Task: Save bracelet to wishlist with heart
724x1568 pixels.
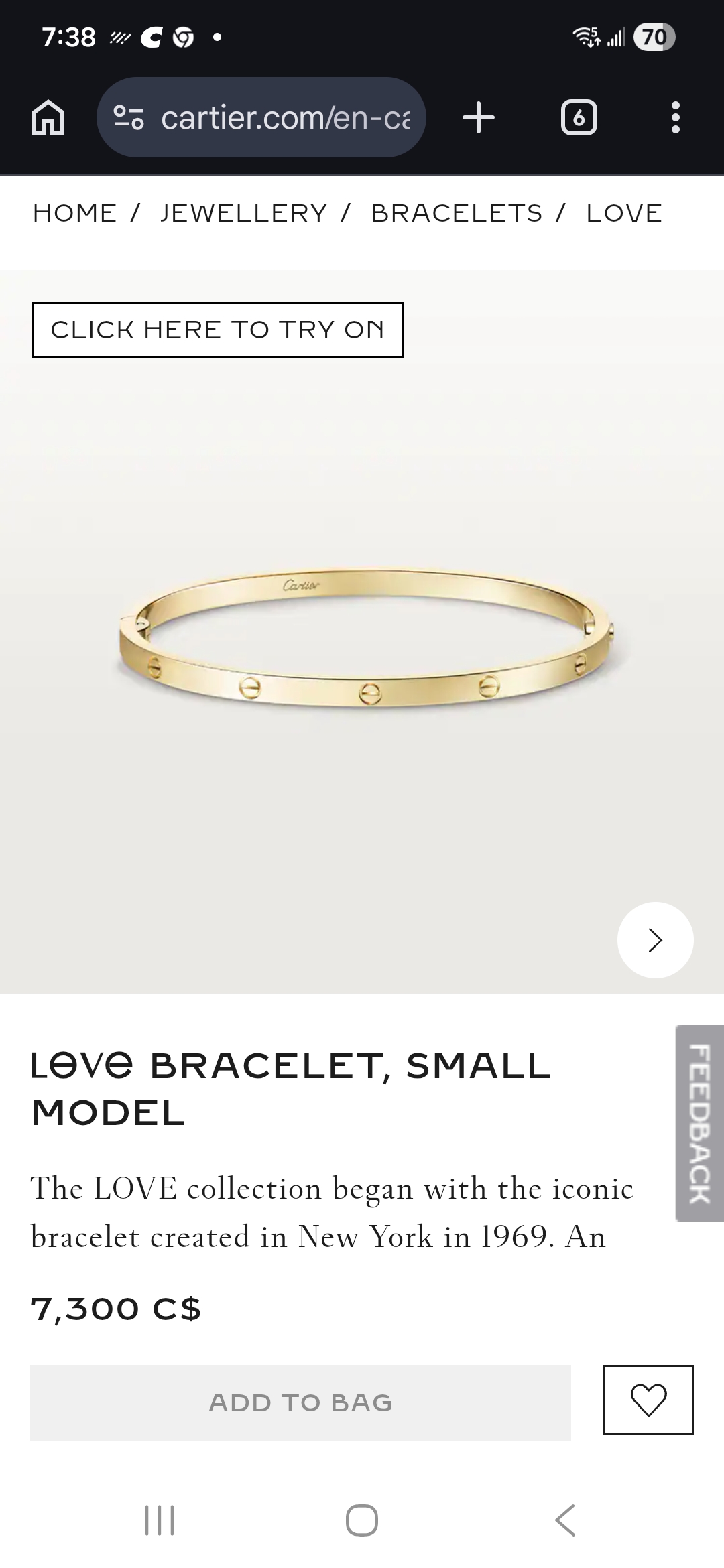Action: [x=648, y=1400]
